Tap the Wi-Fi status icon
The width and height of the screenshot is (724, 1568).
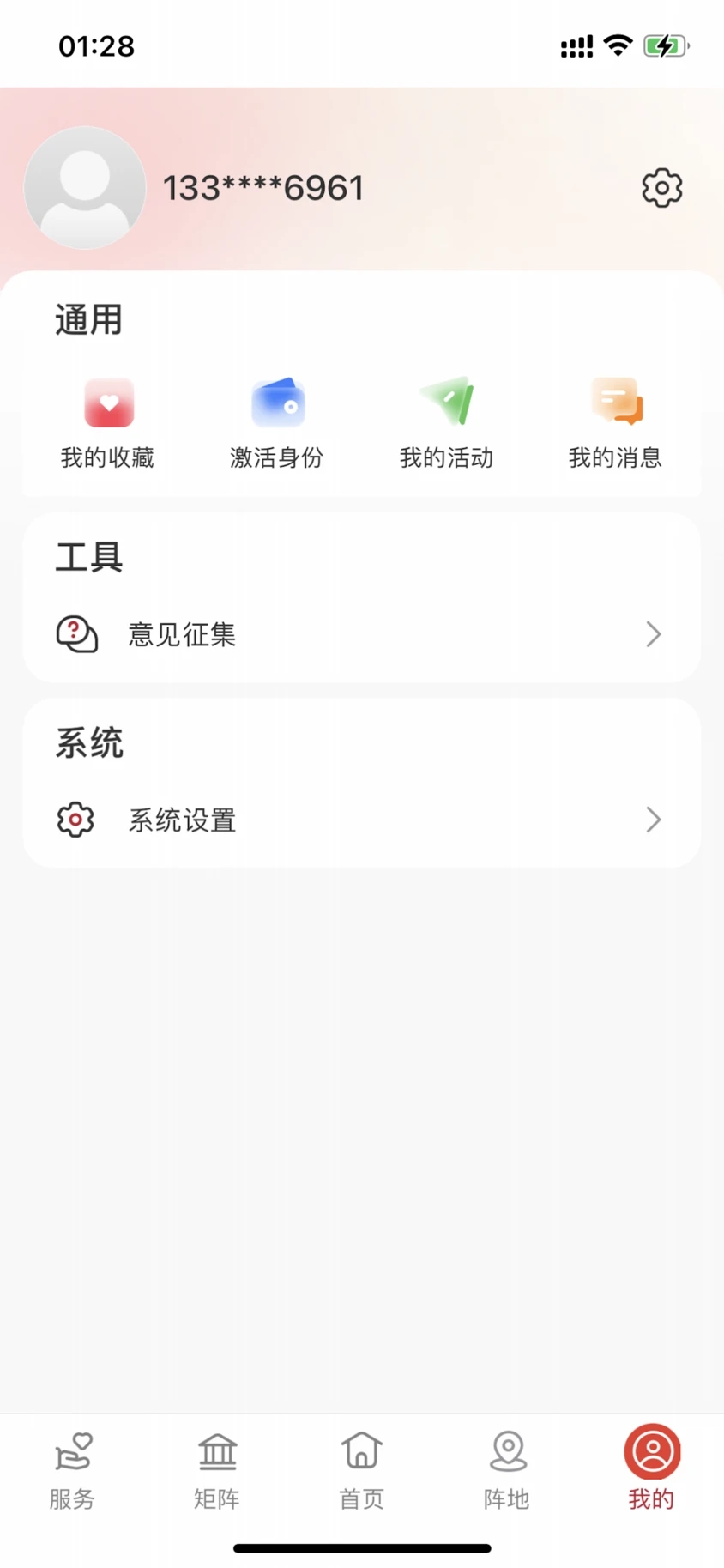[x=616, y=45]
